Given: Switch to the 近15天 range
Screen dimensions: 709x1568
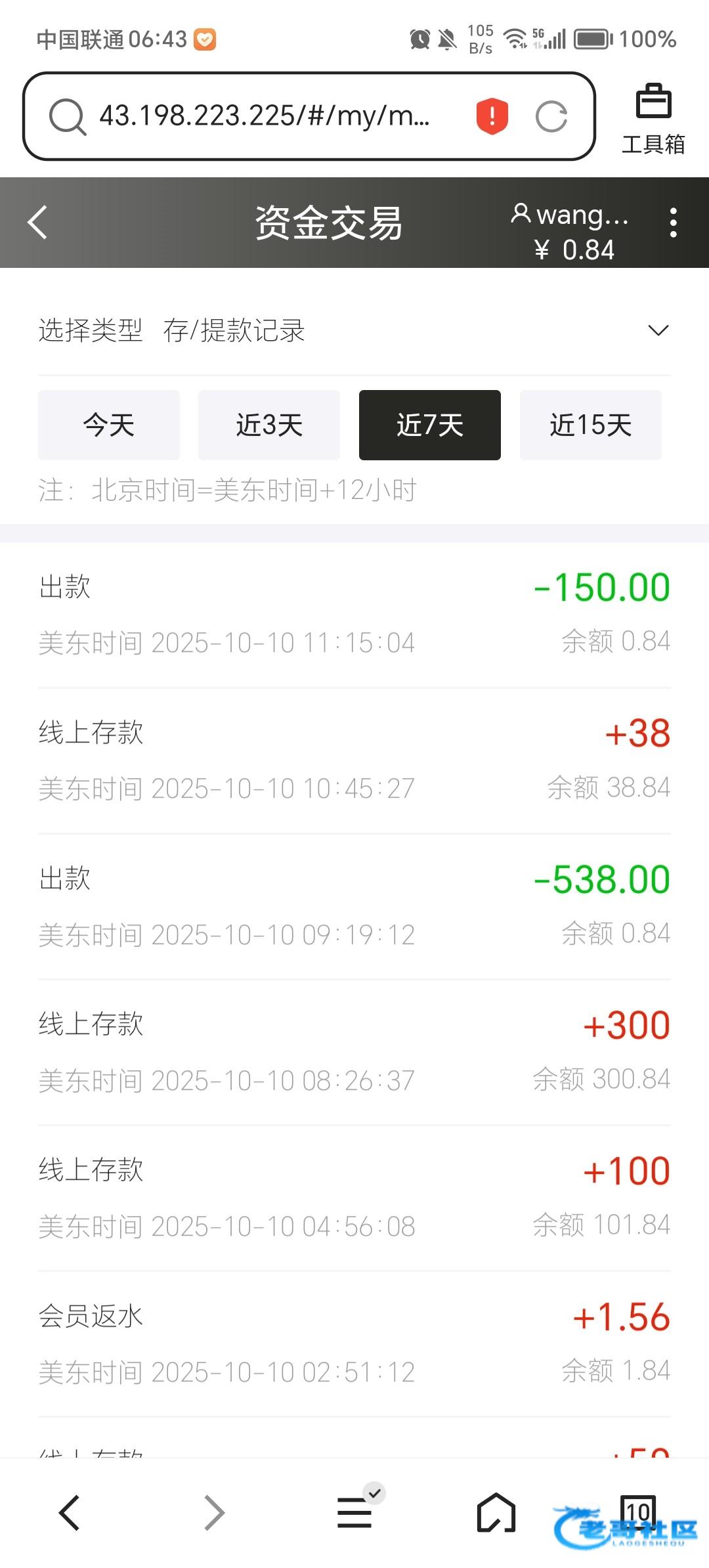Looking at the screenshot, I should click(x=591, y=425).
